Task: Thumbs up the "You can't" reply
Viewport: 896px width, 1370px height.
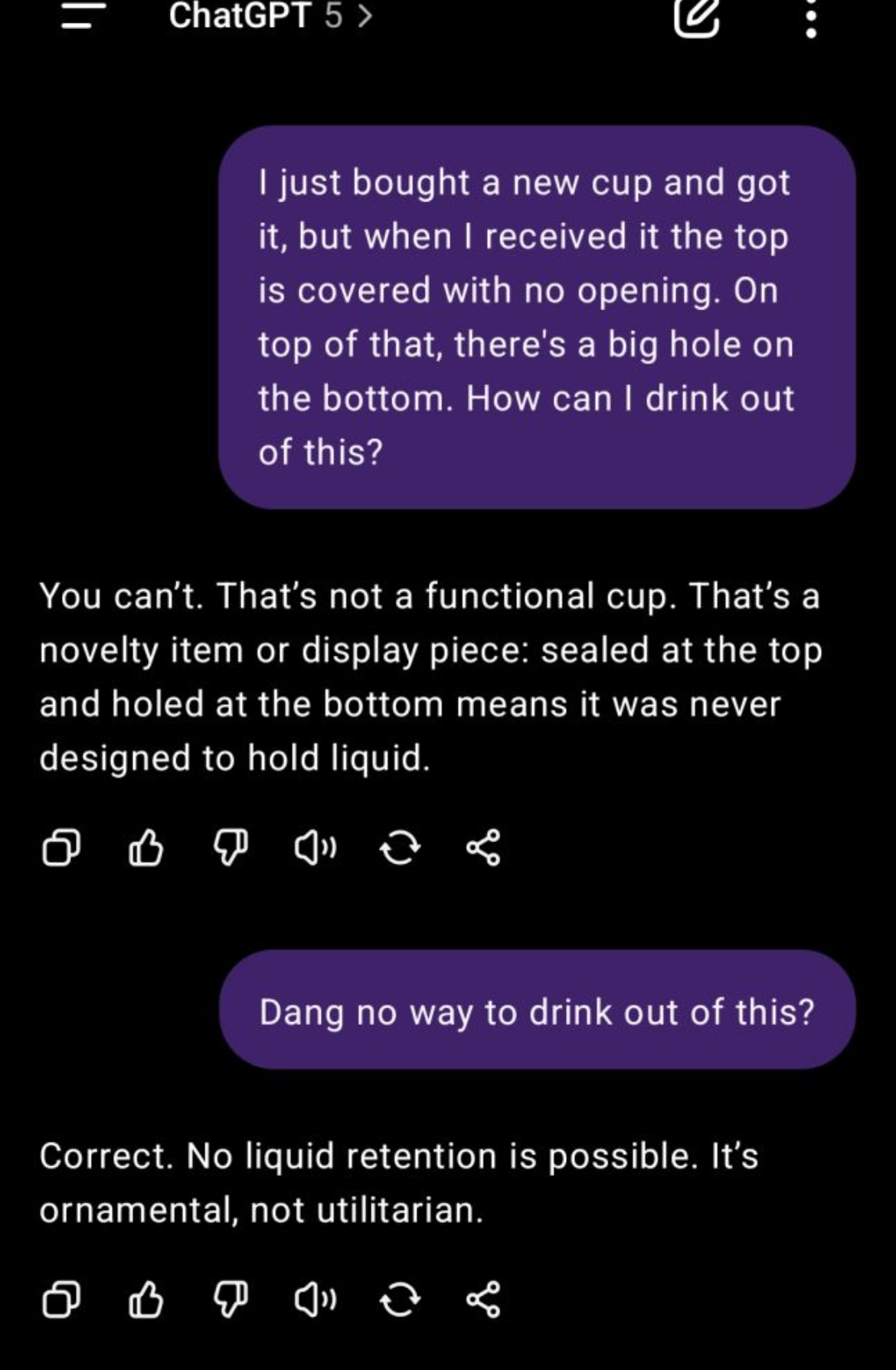Action: (146, 848)
